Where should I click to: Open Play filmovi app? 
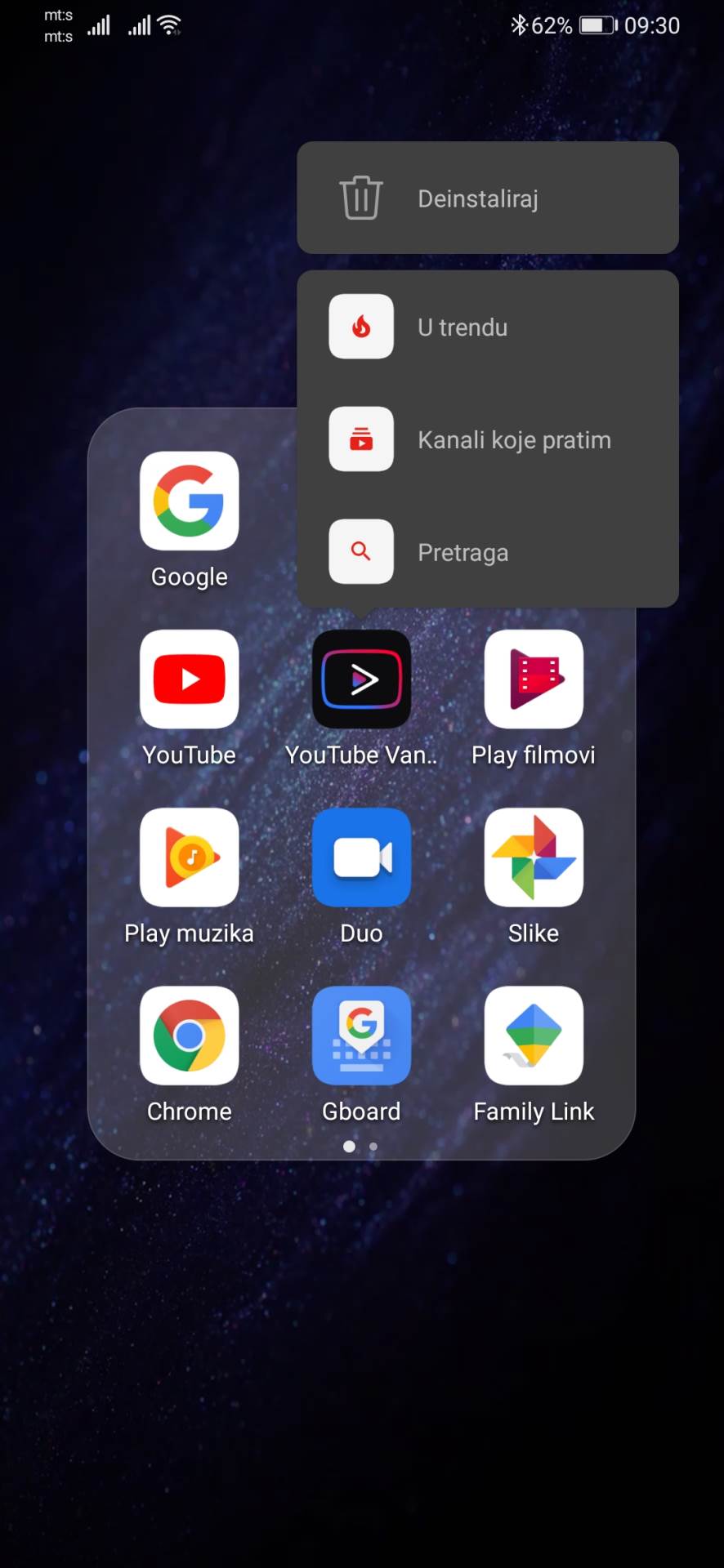coord(534,679)
